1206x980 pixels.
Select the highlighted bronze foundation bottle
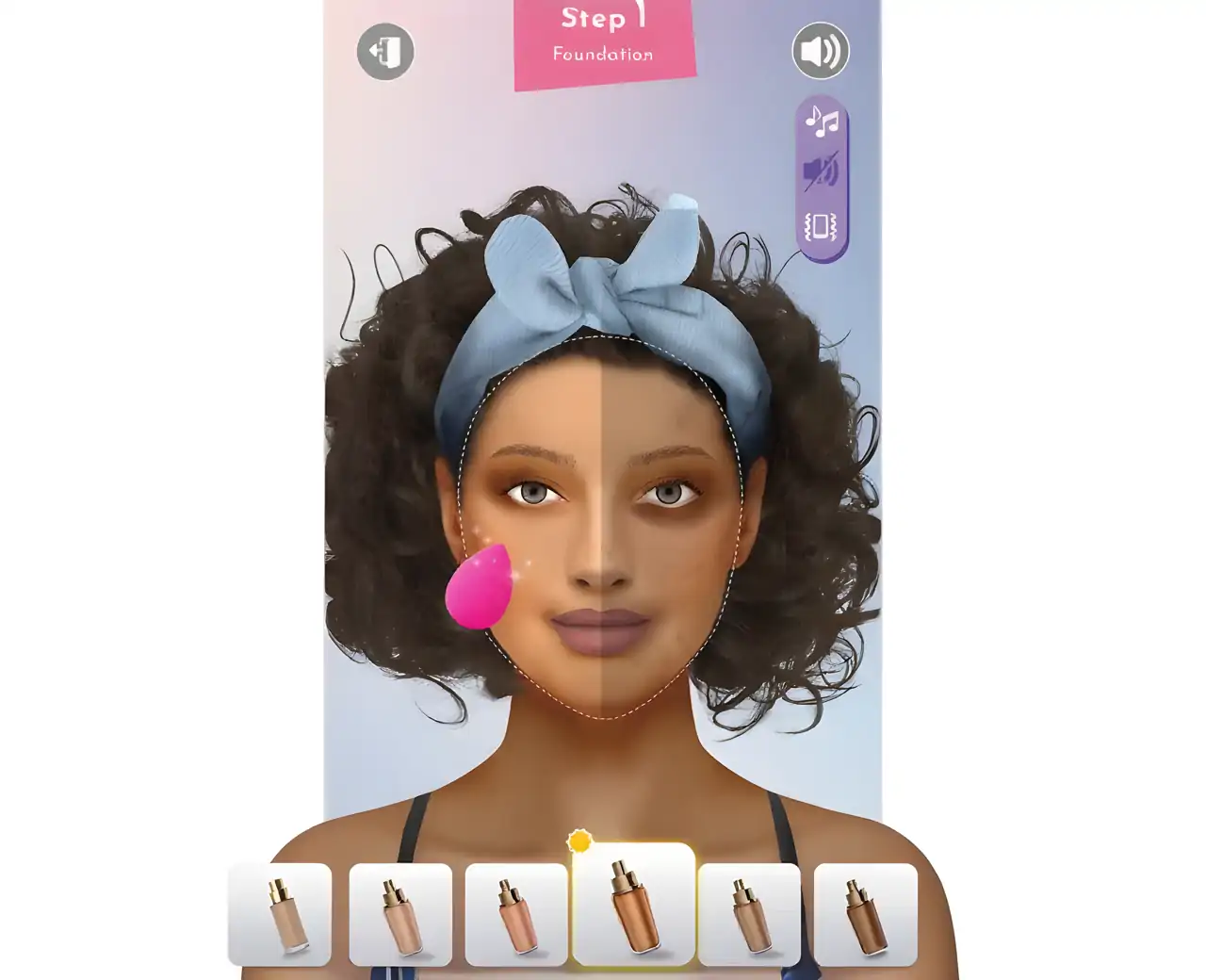[x=633, y=905]
